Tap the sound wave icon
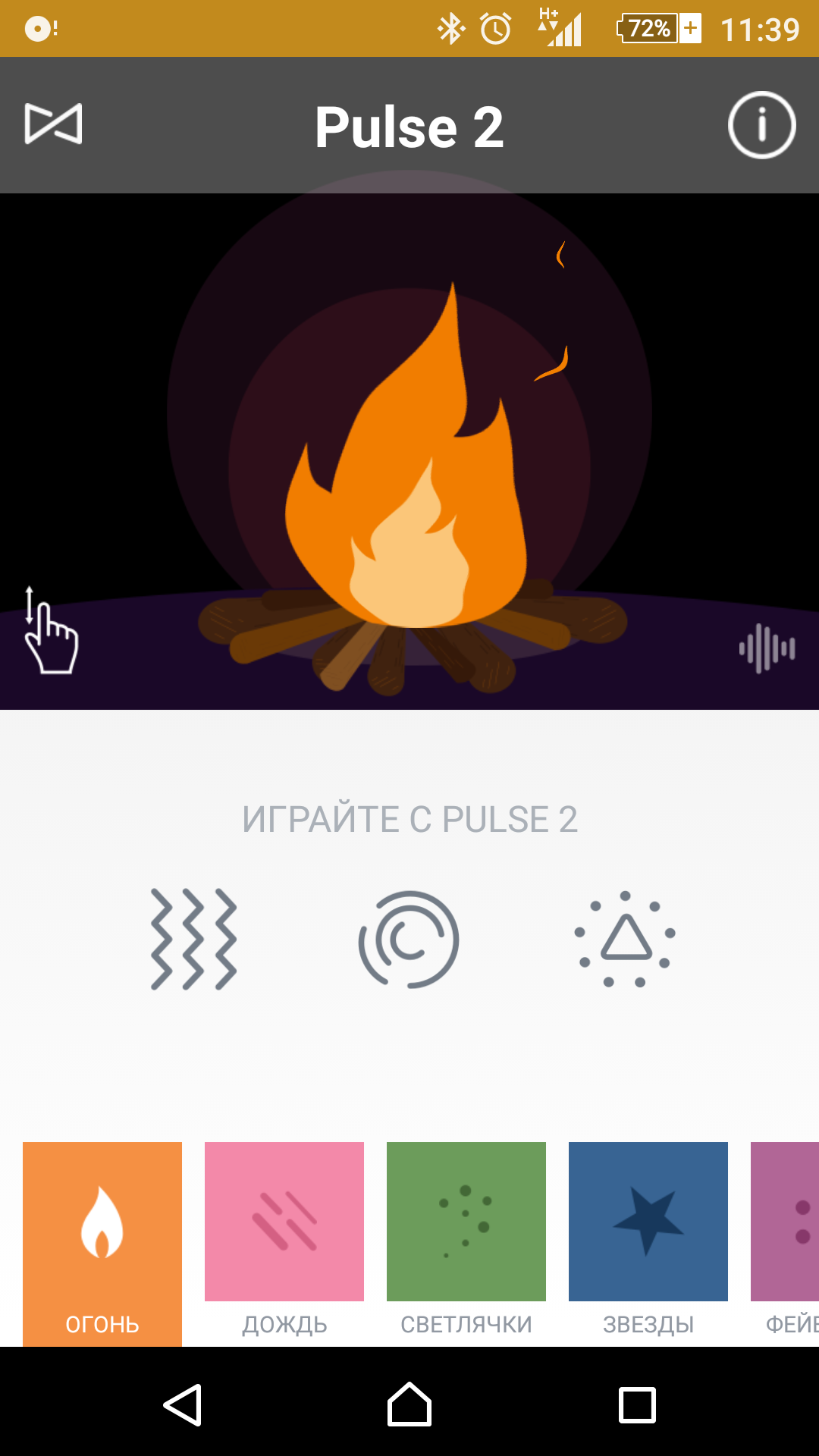The image size is (819, 1456). point(767,648)
